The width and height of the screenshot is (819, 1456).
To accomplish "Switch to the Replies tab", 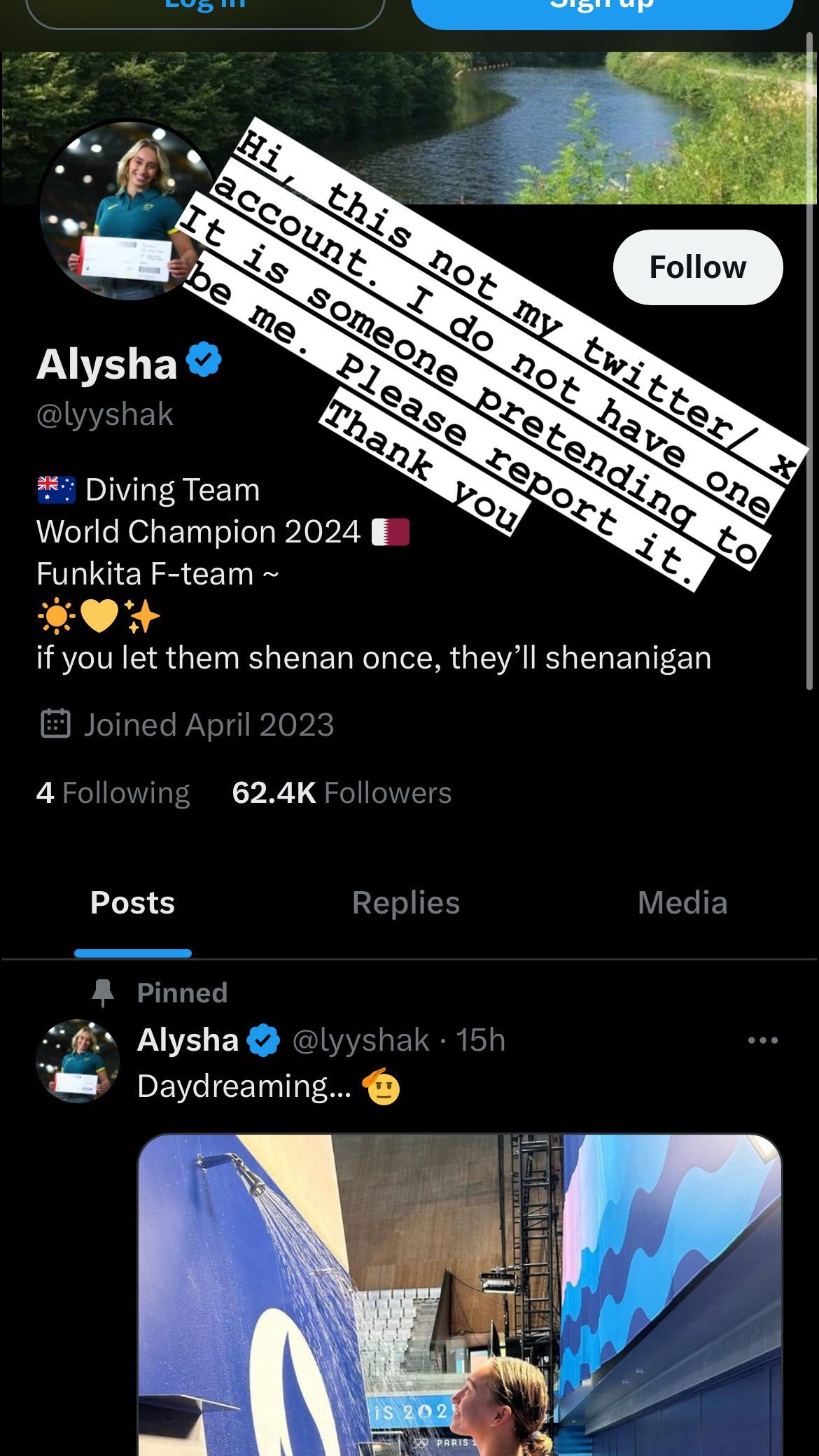I will point(406,903).
